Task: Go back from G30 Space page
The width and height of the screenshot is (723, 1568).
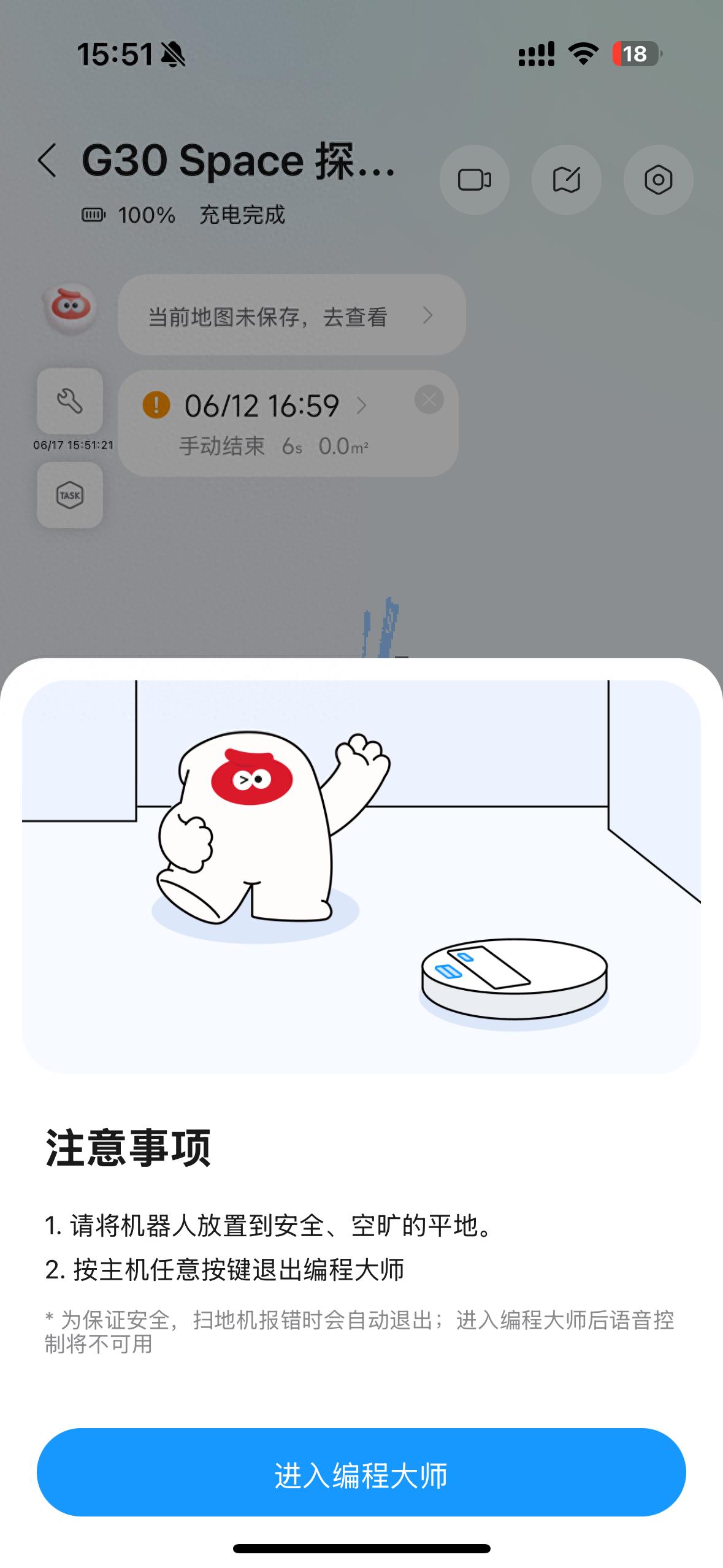Action: (48, 161)
